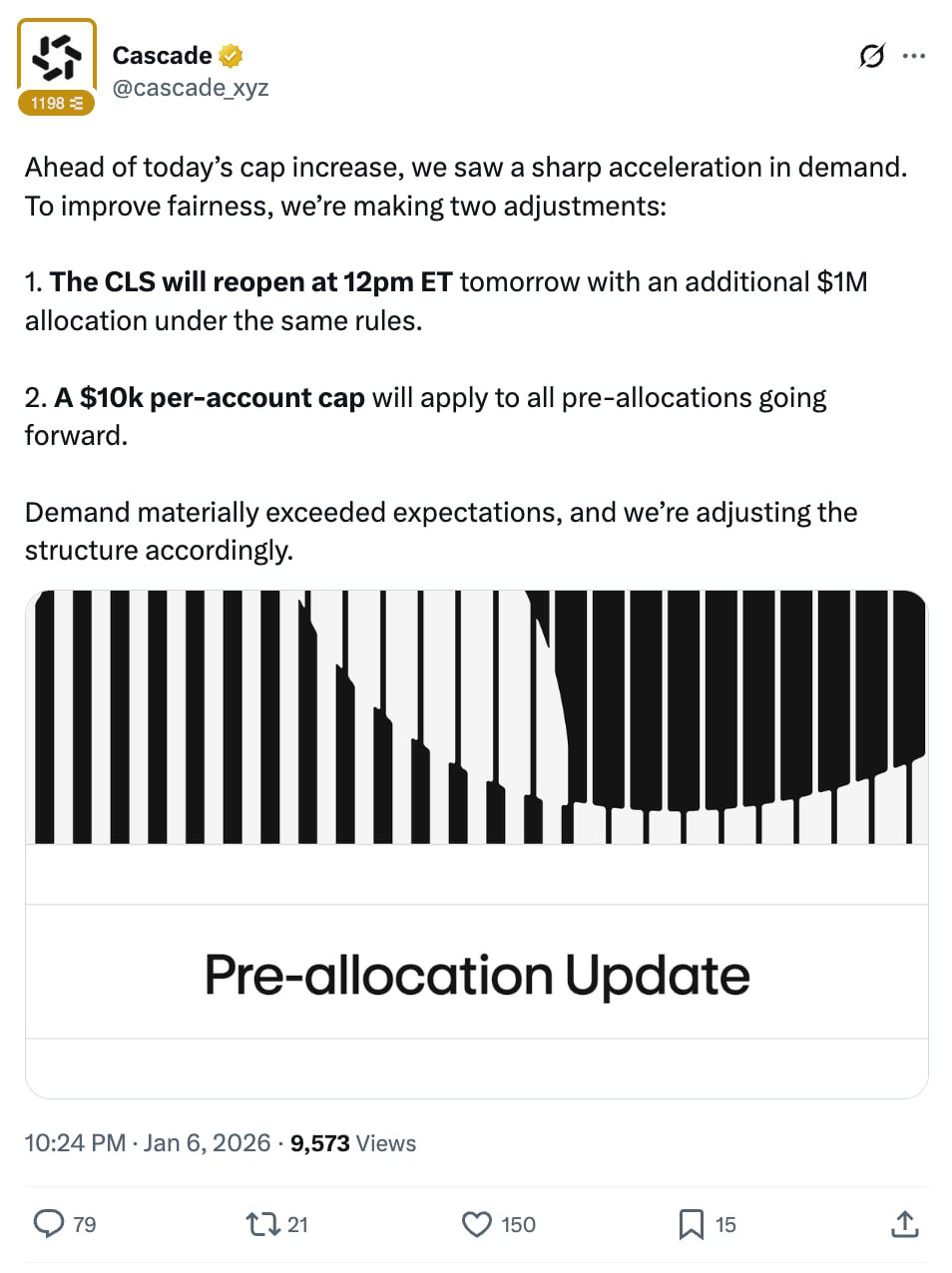Tap the Grok explain icon

point(871,56)
